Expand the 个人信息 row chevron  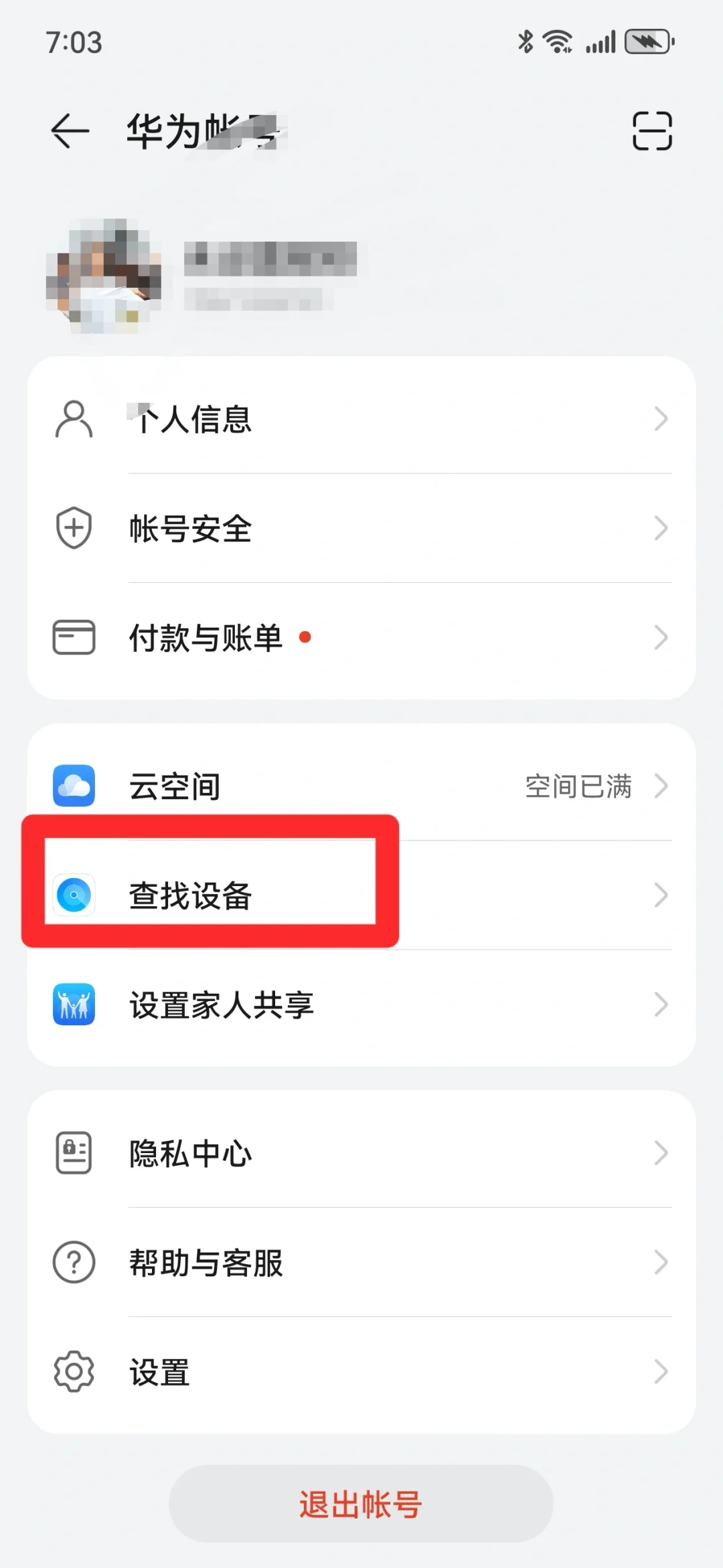click(663, 418)
